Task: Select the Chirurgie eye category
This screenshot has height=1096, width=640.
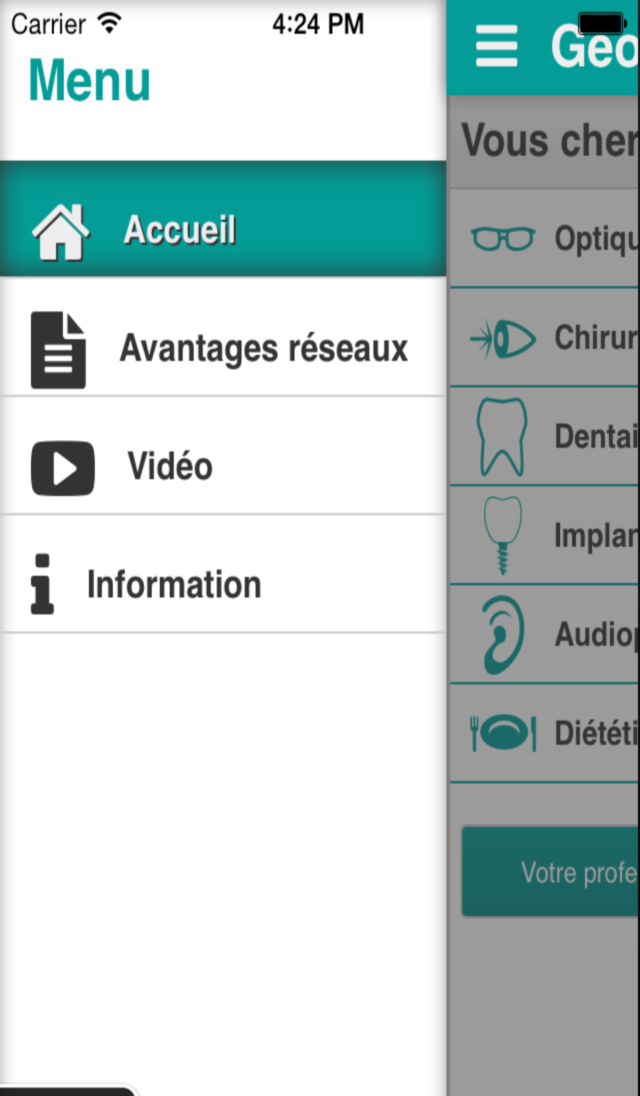Action: (545, 338)
